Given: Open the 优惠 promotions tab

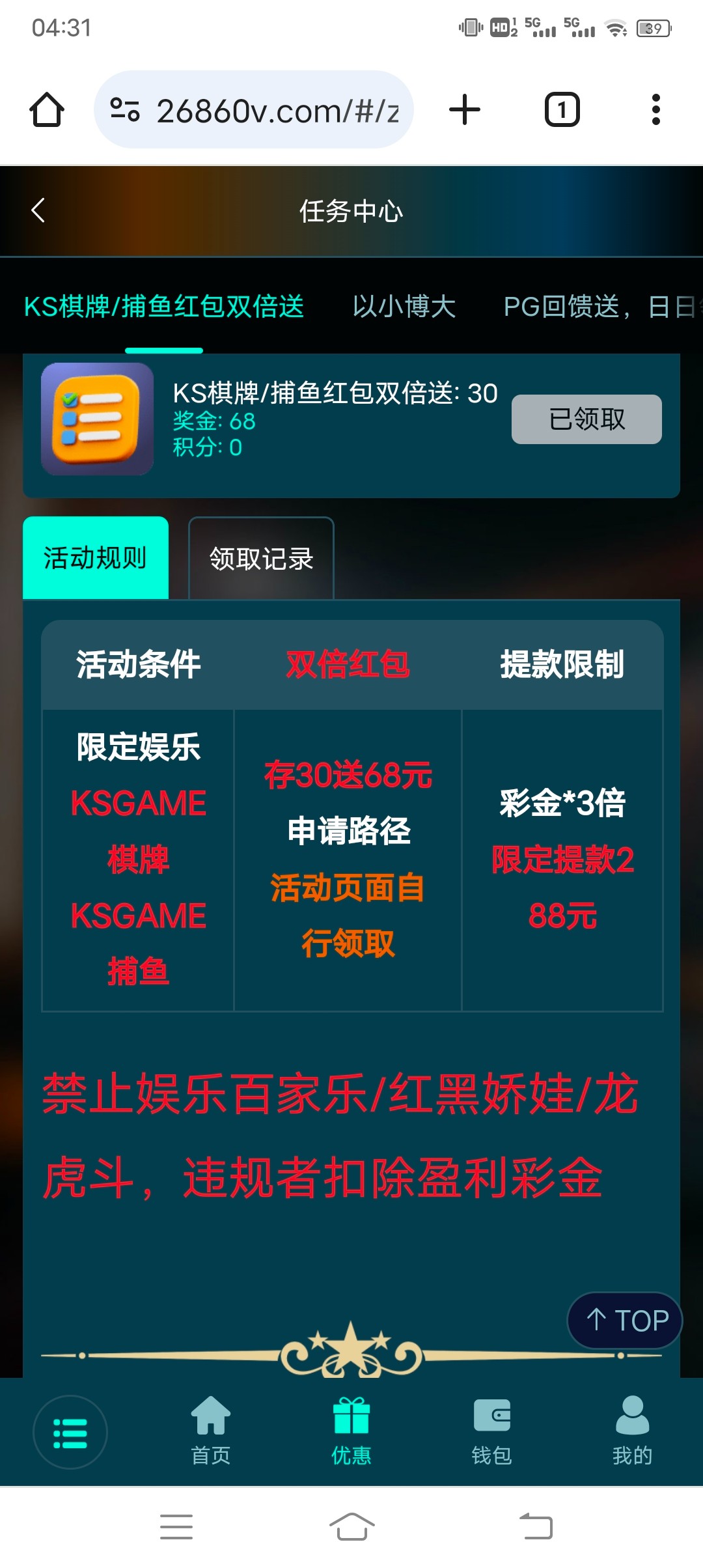Looking at the screenshot, I should point(351,1431).
